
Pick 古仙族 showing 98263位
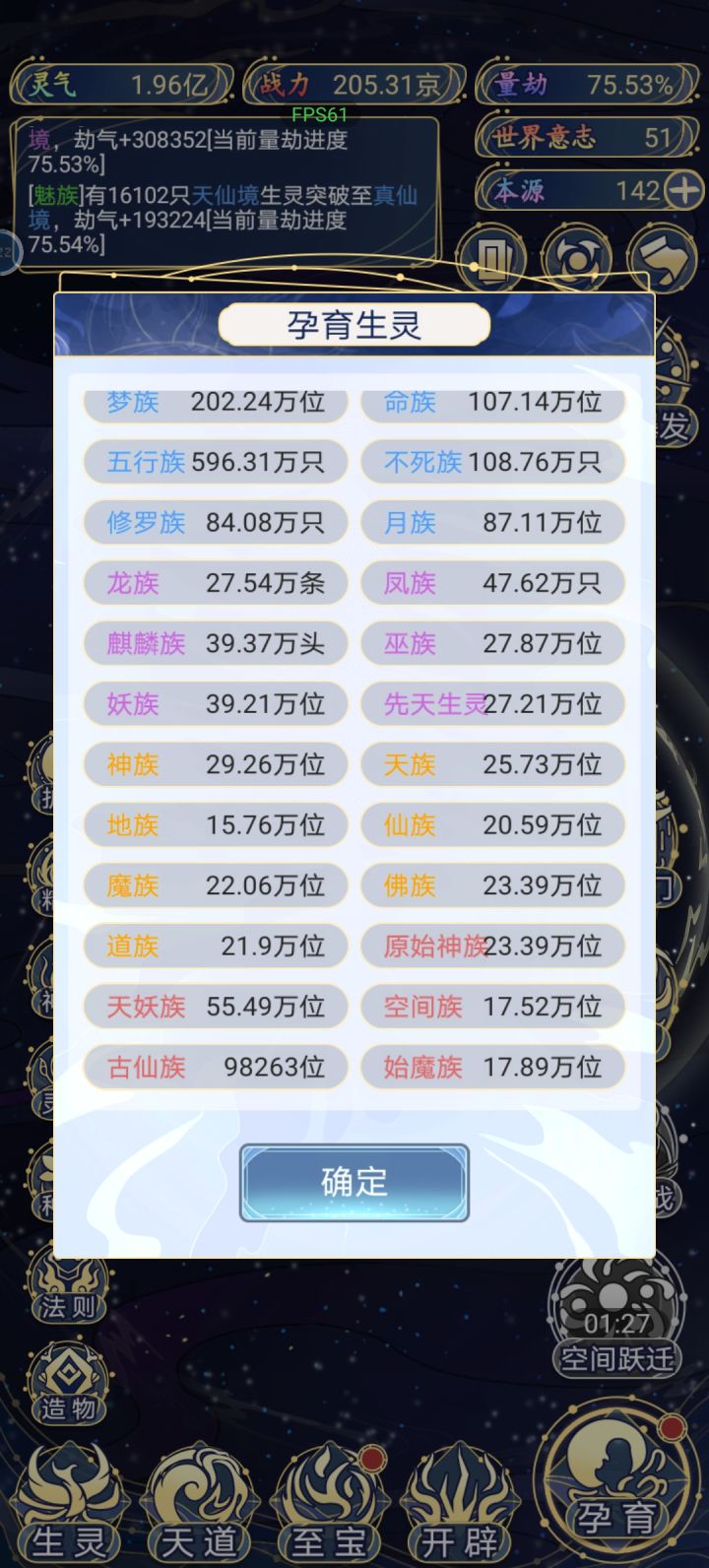pos(215,1067)
